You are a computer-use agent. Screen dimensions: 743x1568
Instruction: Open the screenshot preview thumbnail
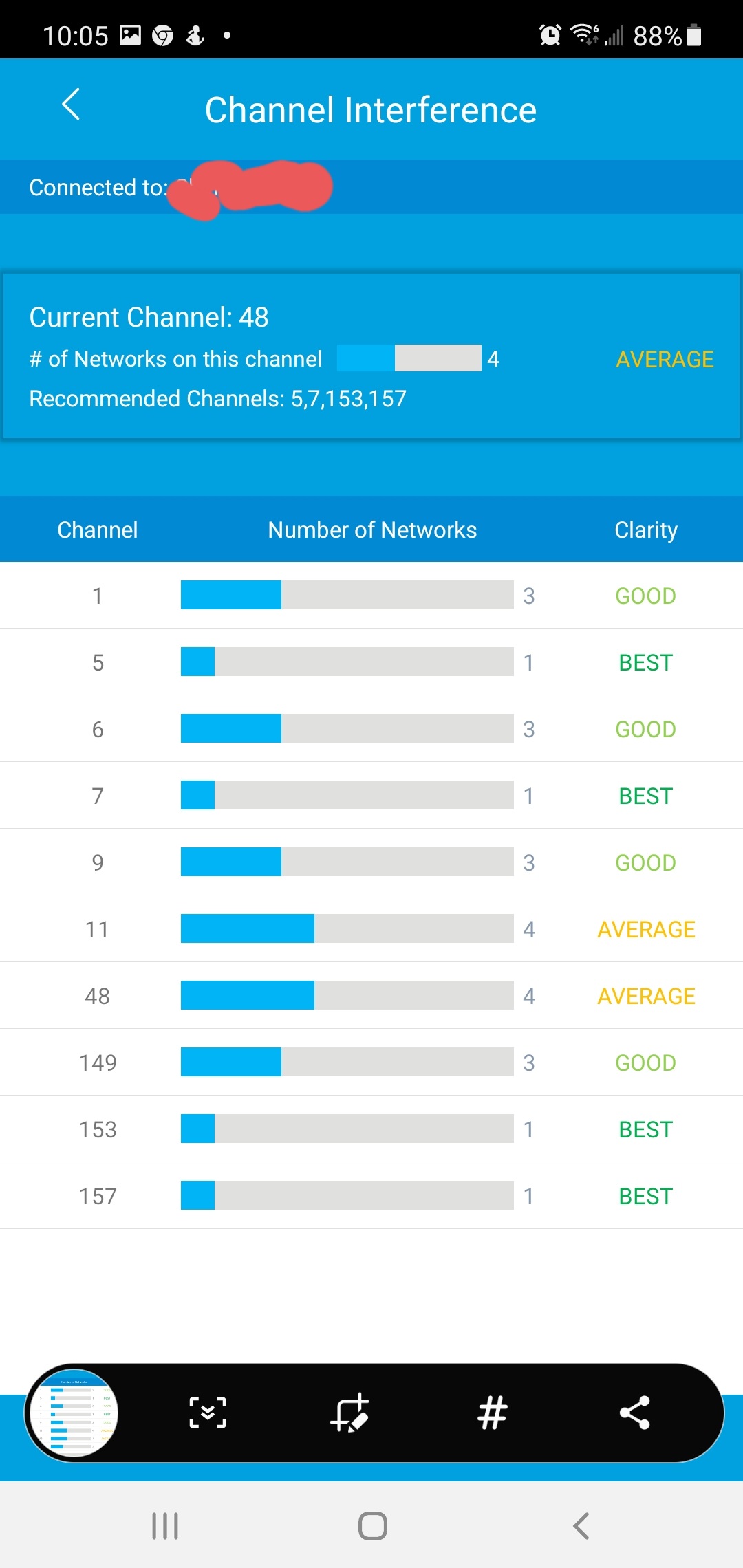click(74, 1413)
